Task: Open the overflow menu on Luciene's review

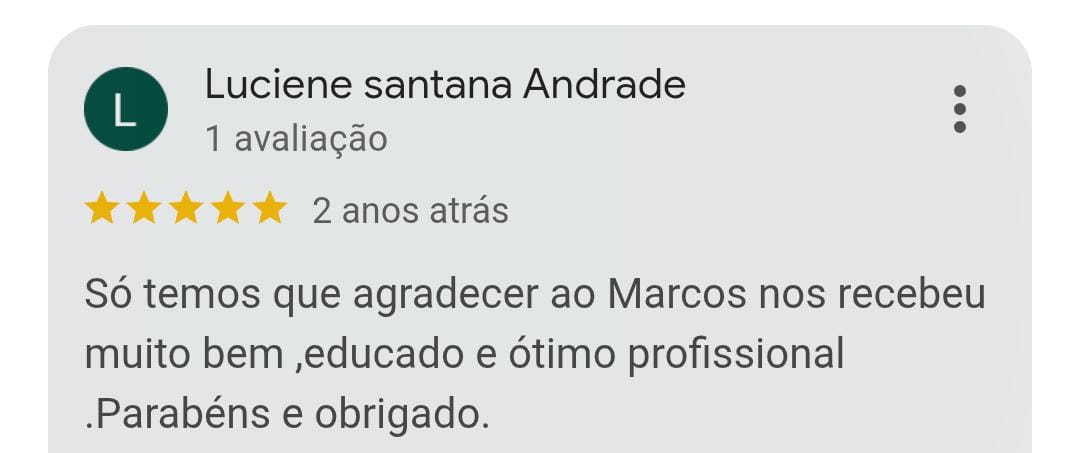Action: pos(959,109)
